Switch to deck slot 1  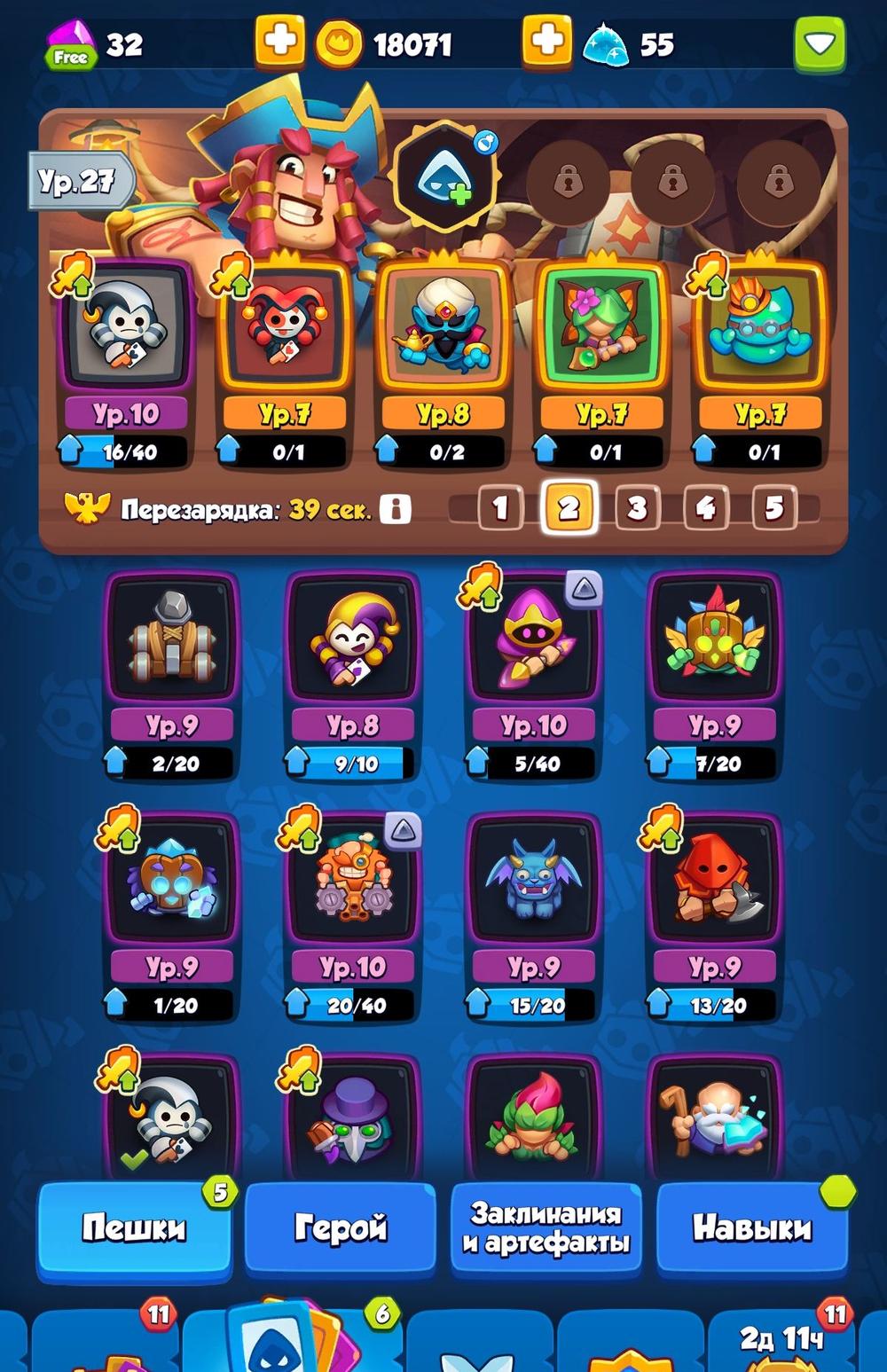499,508
